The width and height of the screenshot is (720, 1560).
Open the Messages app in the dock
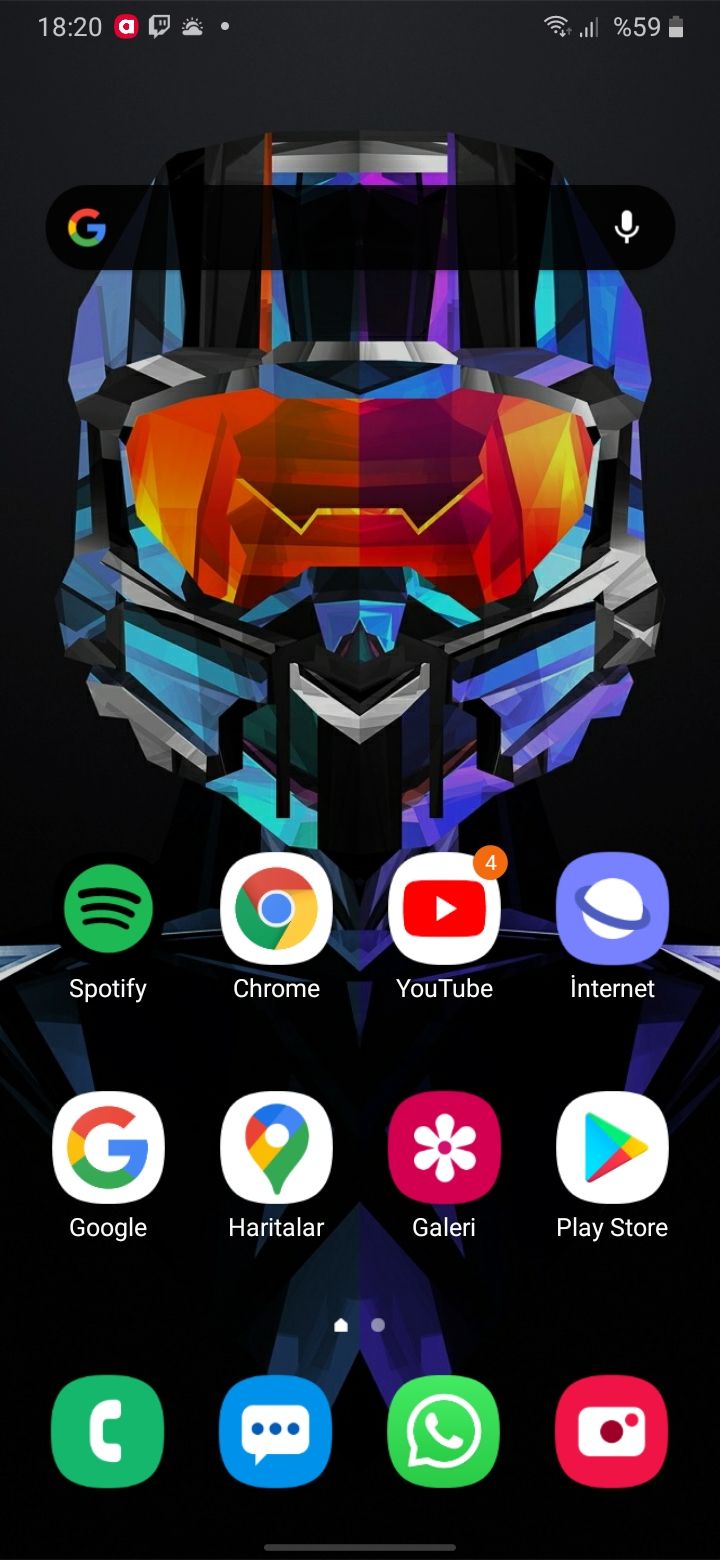(276, 1431)
